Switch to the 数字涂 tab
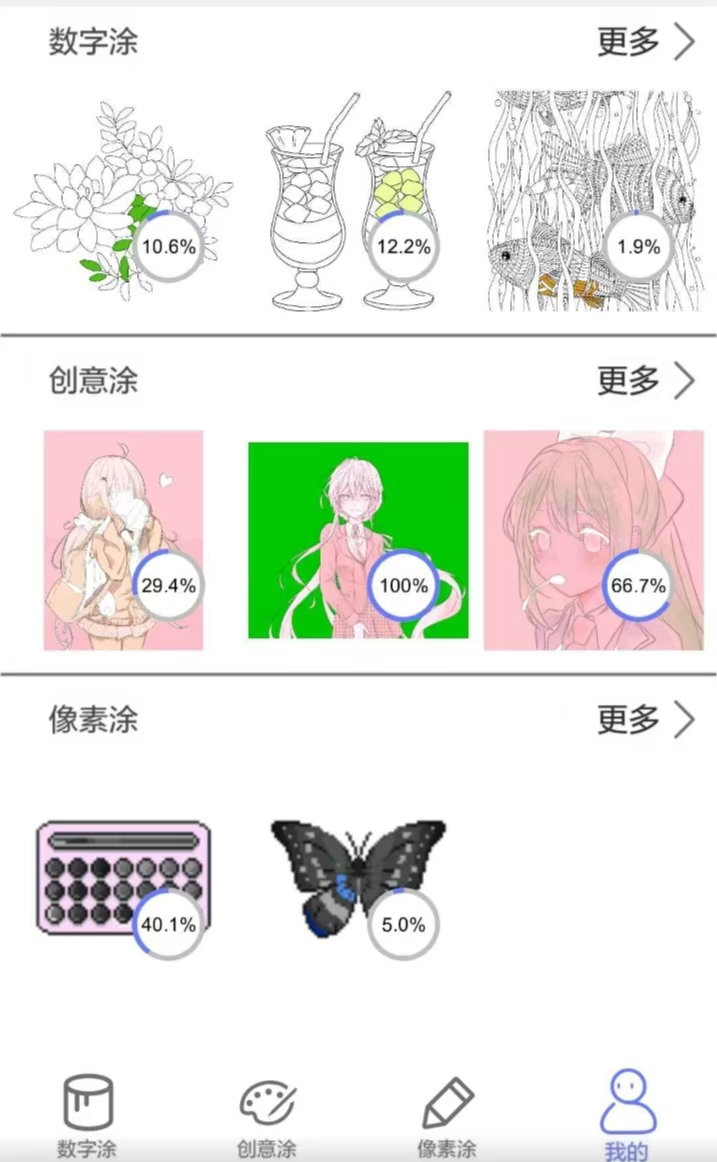 87,1115
